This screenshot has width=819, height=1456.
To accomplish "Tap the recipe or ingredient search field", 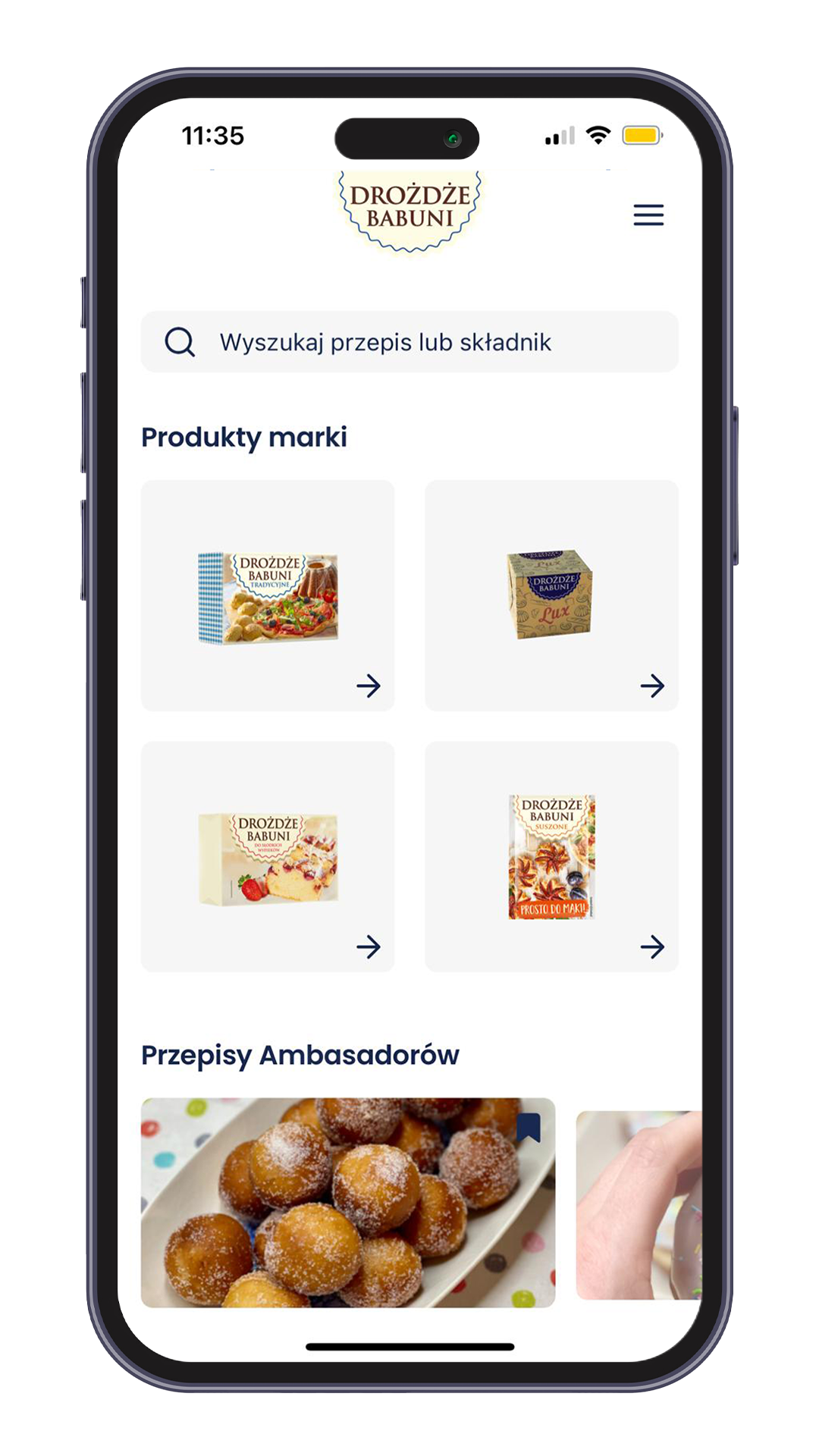I will click(409, 342).
